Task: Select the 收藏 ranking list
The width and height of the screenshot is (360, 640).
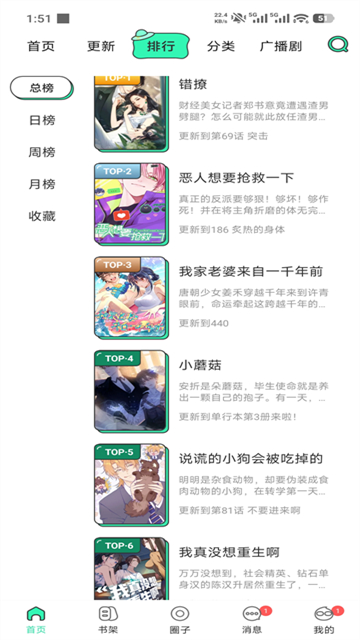Action: [x=42, y=216]
